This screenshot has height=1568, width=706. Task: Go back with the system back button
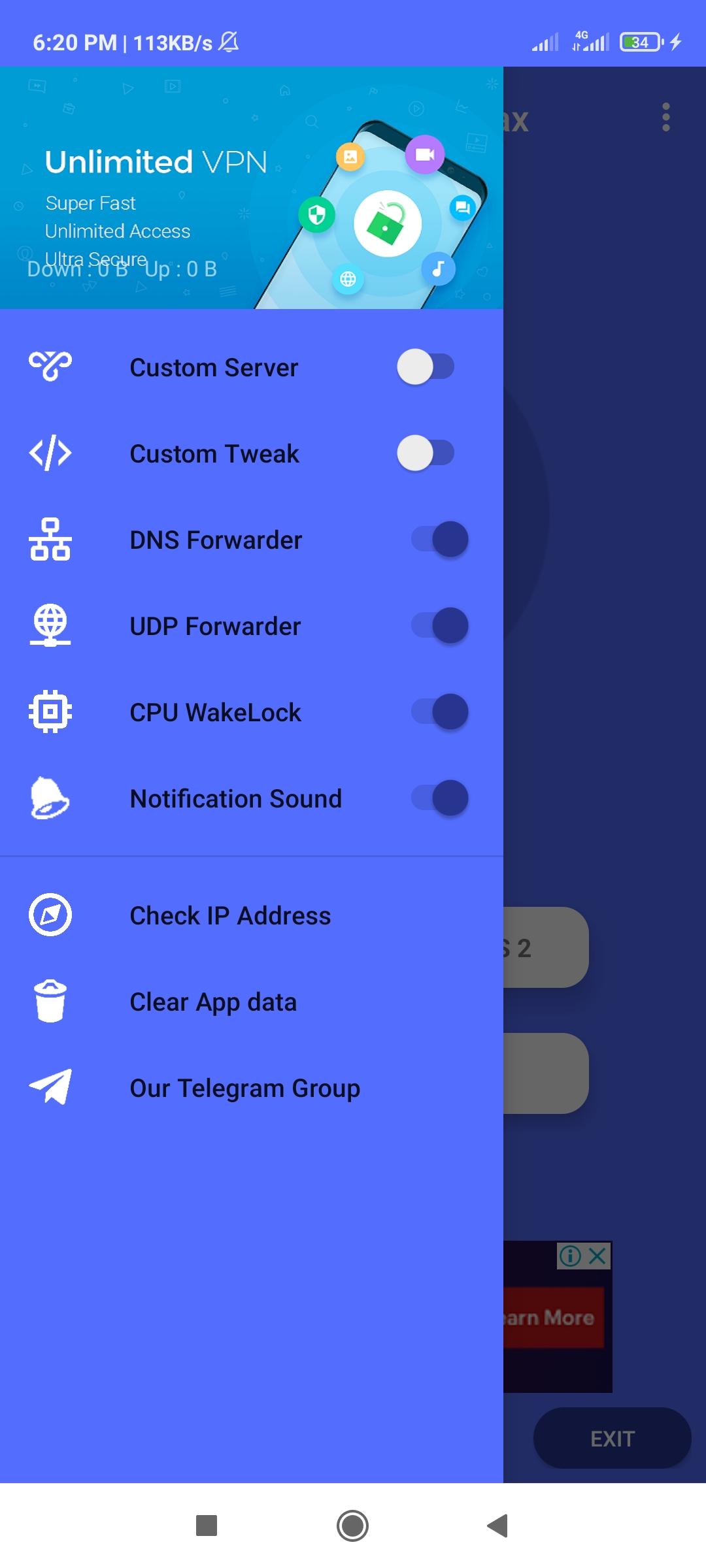click(498, 1526)
